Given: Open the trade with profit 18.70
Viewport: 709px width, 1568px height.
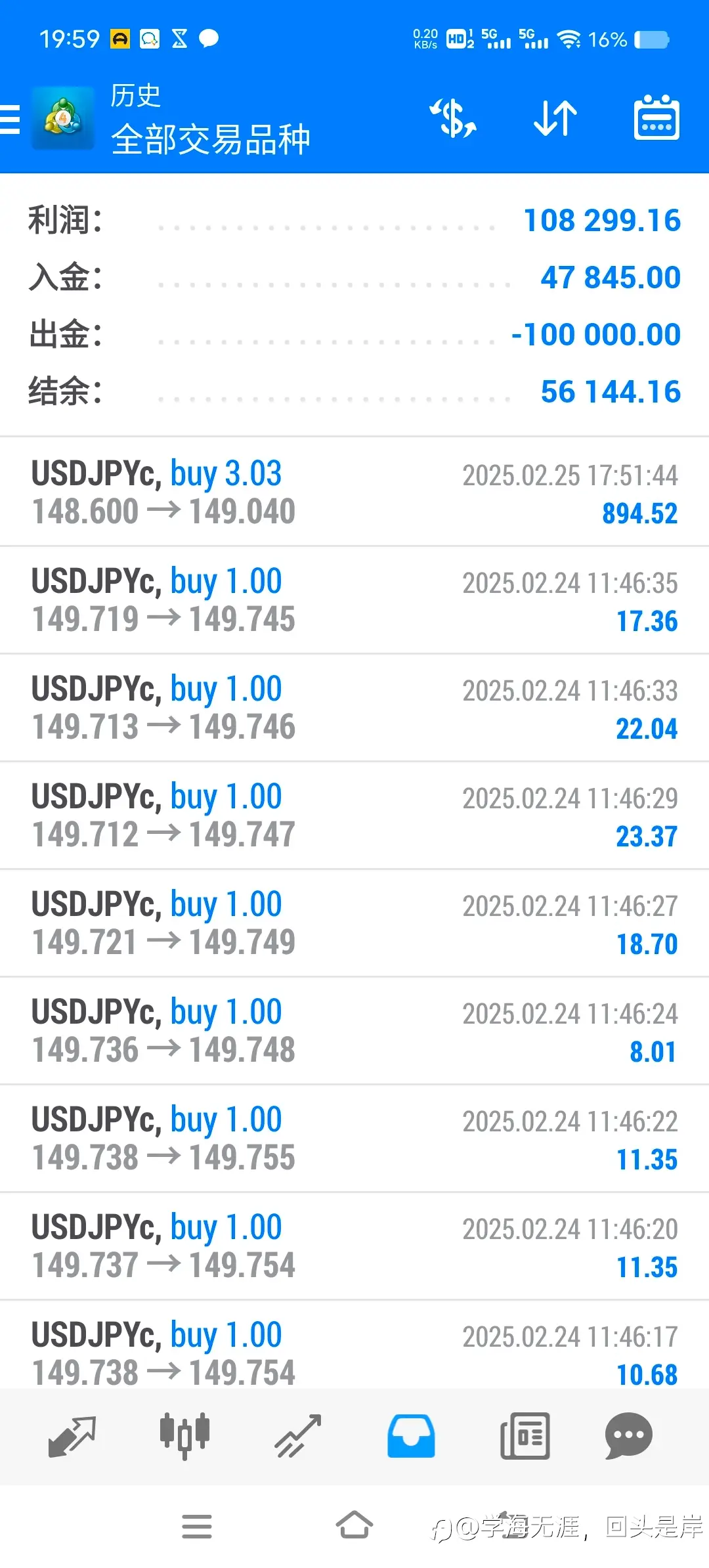Looking at the screenshot, I should point(354,923).
